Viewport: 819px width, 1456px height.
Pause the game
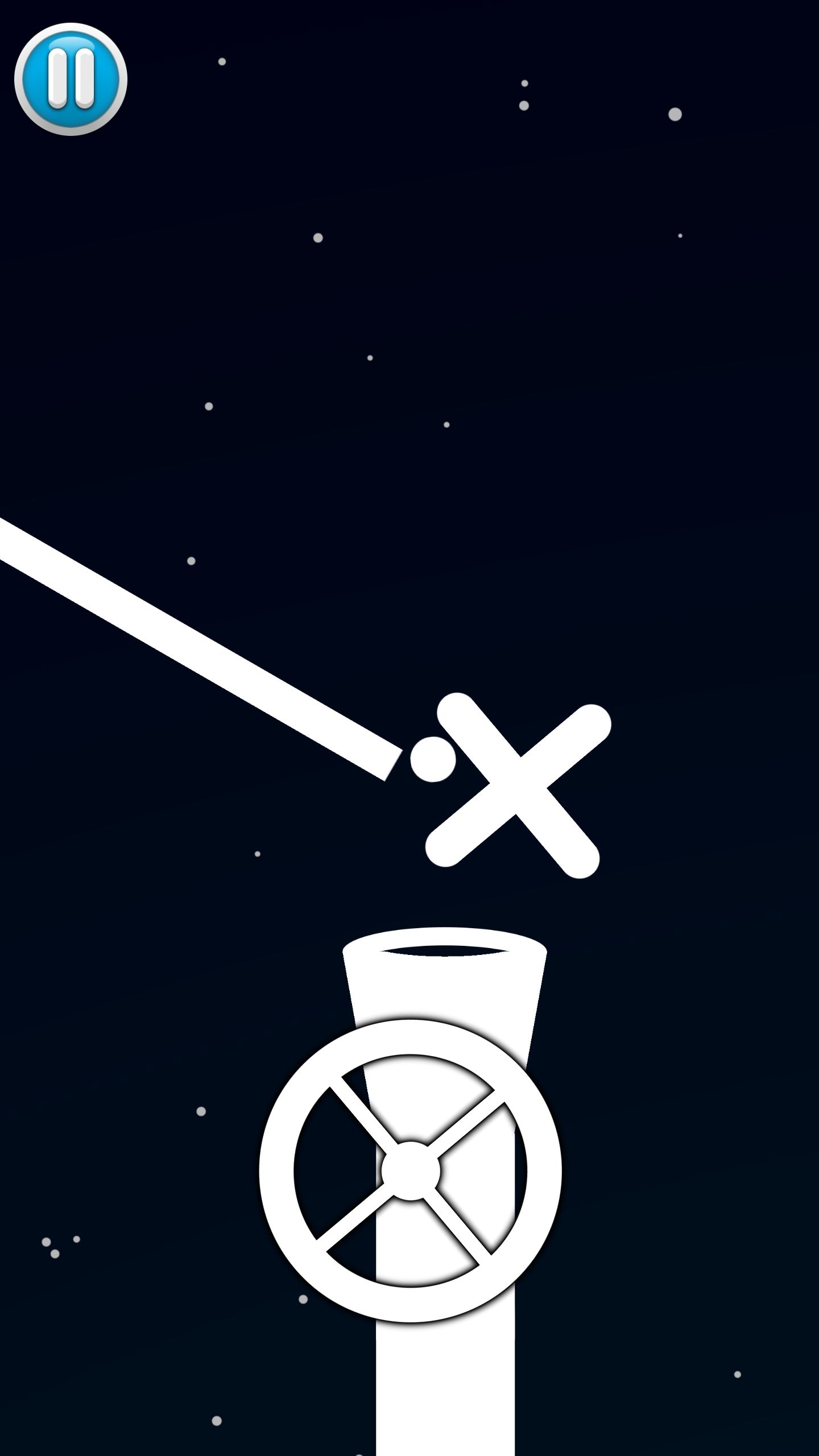71,79
